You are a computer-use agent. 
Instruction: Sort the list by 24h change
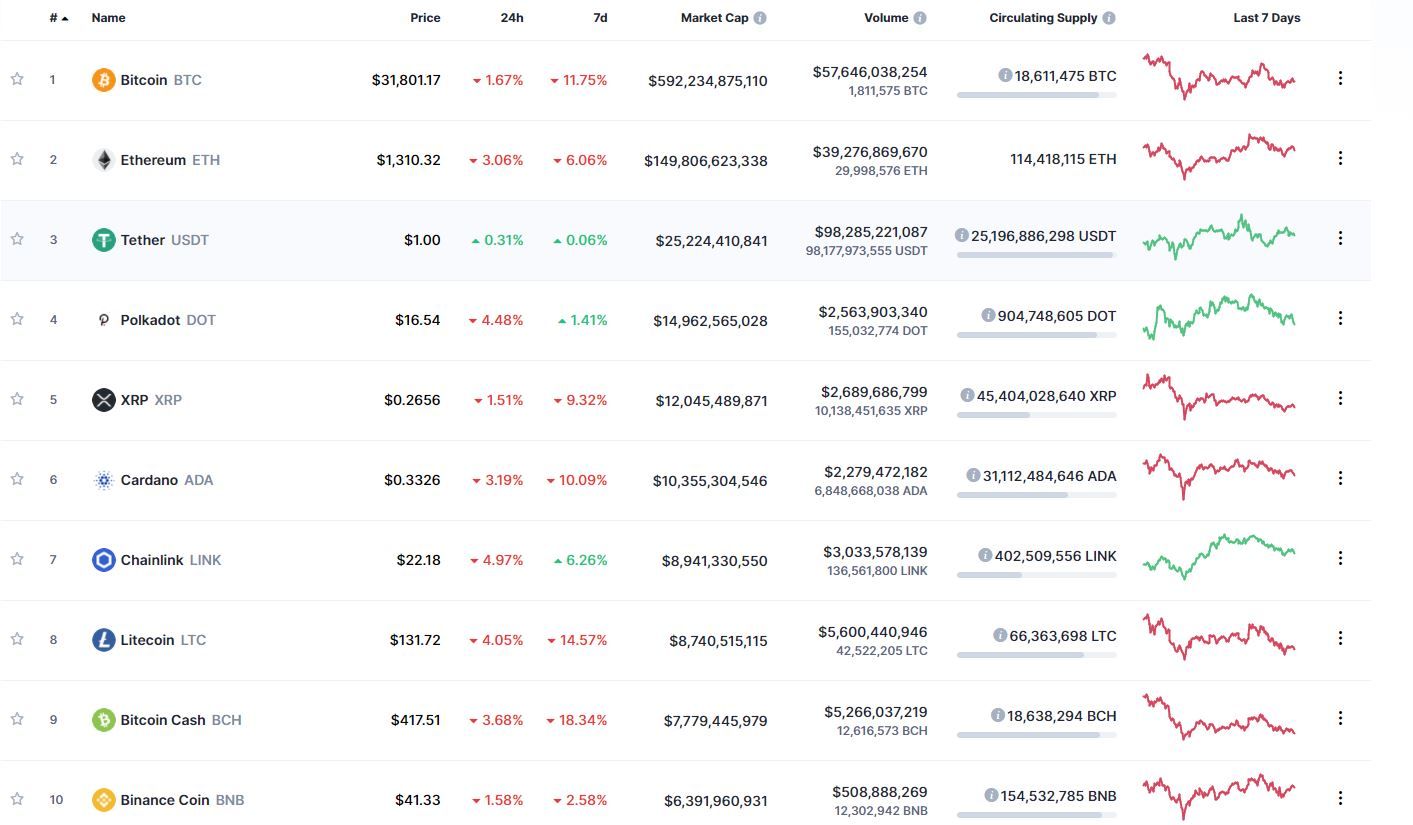coord(512,18)
